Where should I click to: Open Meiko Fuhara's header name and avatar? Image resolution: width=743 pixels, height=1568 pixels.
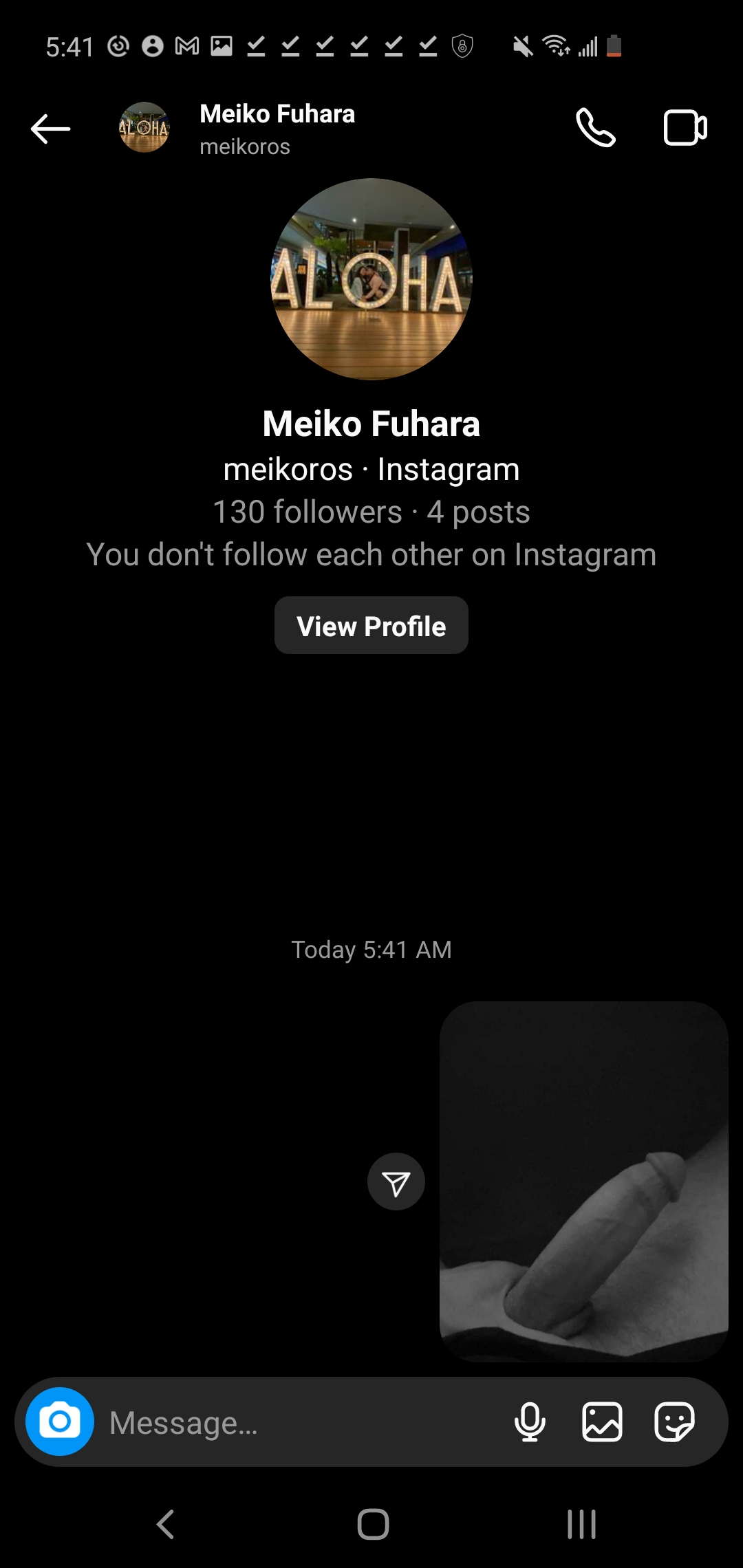pyautogui.click(x=237, y=129)
